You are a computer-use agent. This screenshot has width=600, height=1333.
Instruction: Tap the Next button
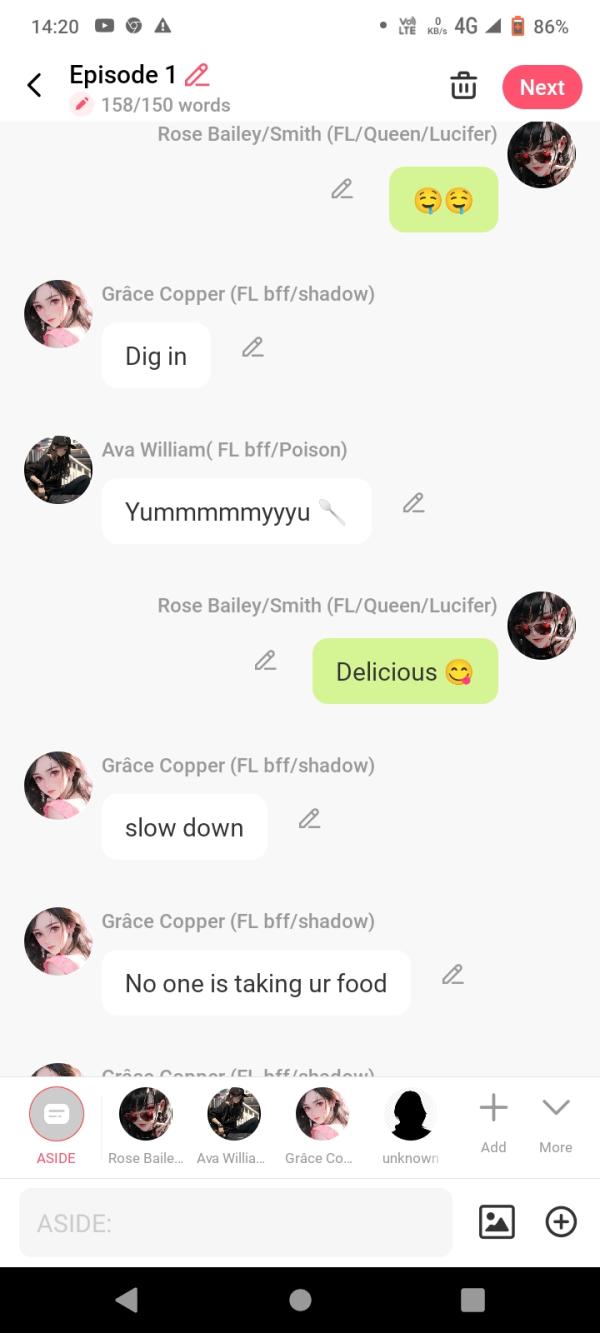tap(542, 87)
